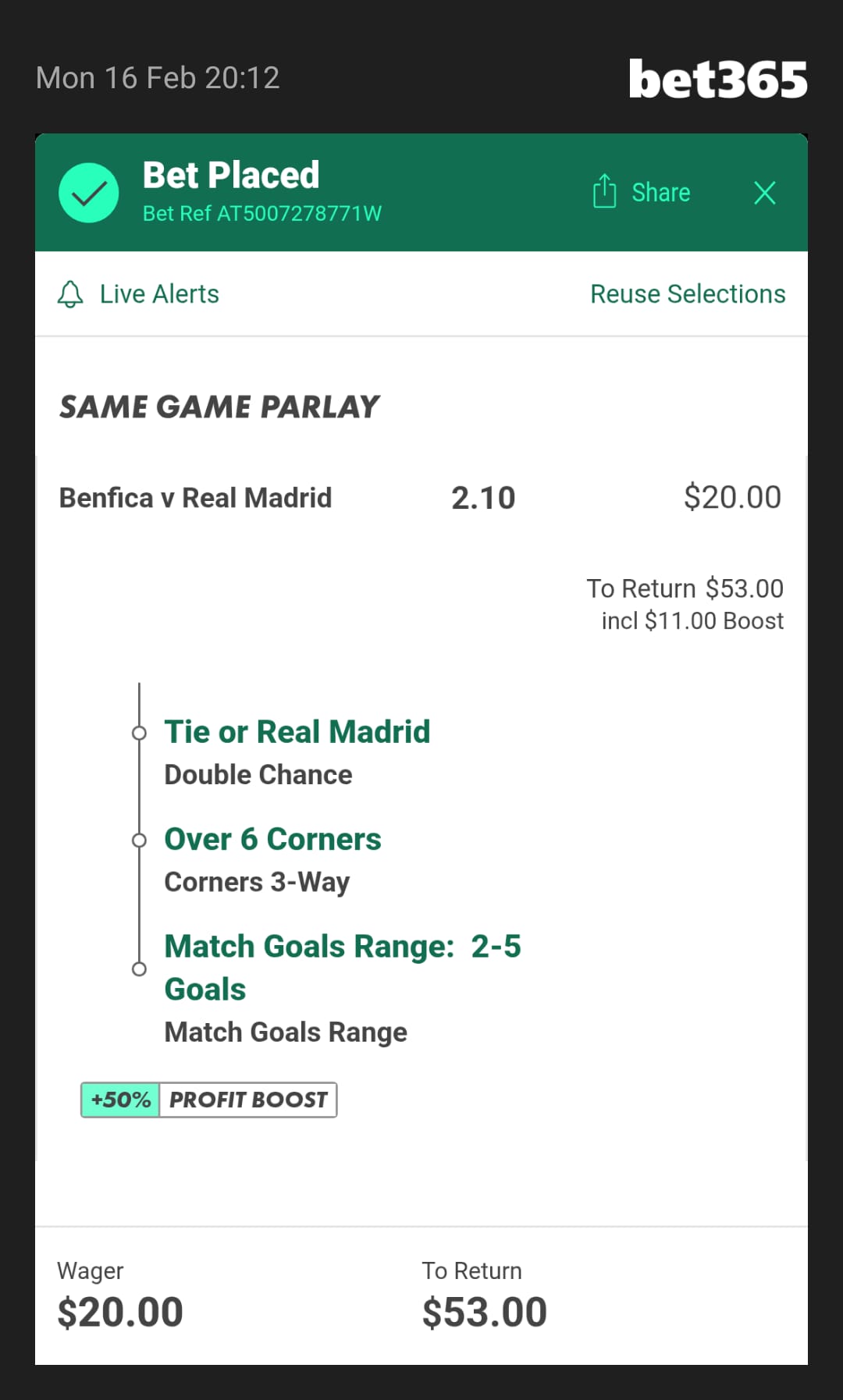Close the Bet Placed receipt

tap(764, 193)
